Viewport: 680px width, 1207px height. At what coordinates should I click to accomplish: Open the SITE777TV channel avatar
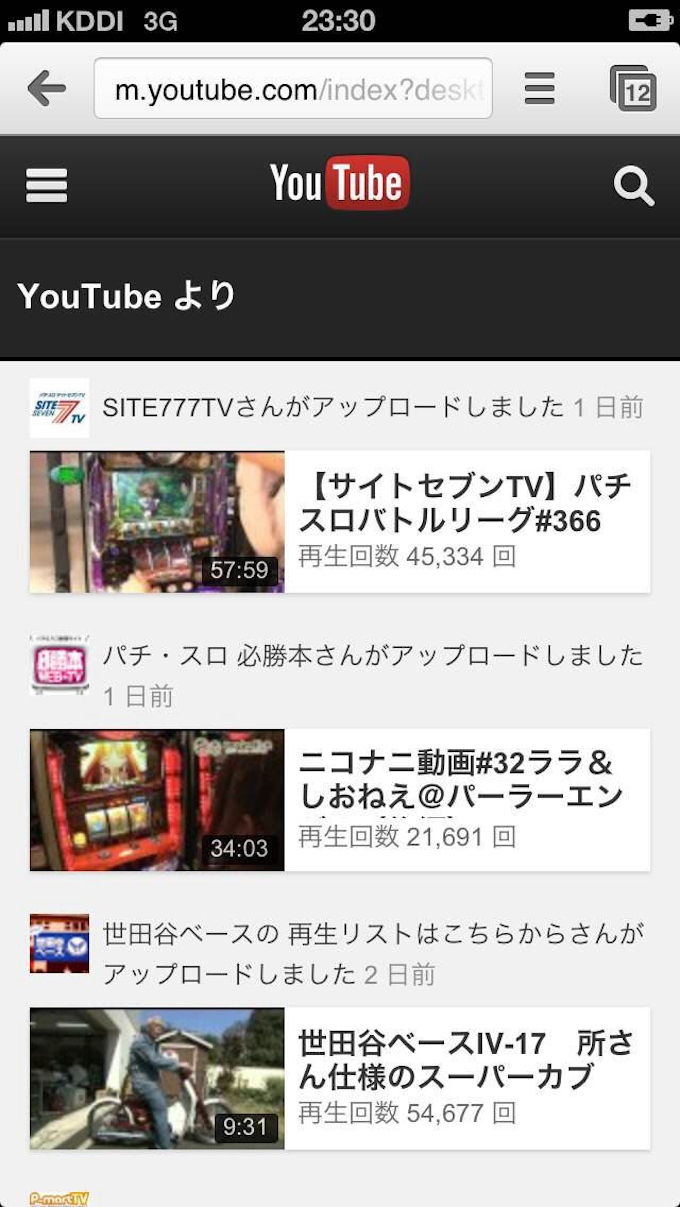pos(59,408)
